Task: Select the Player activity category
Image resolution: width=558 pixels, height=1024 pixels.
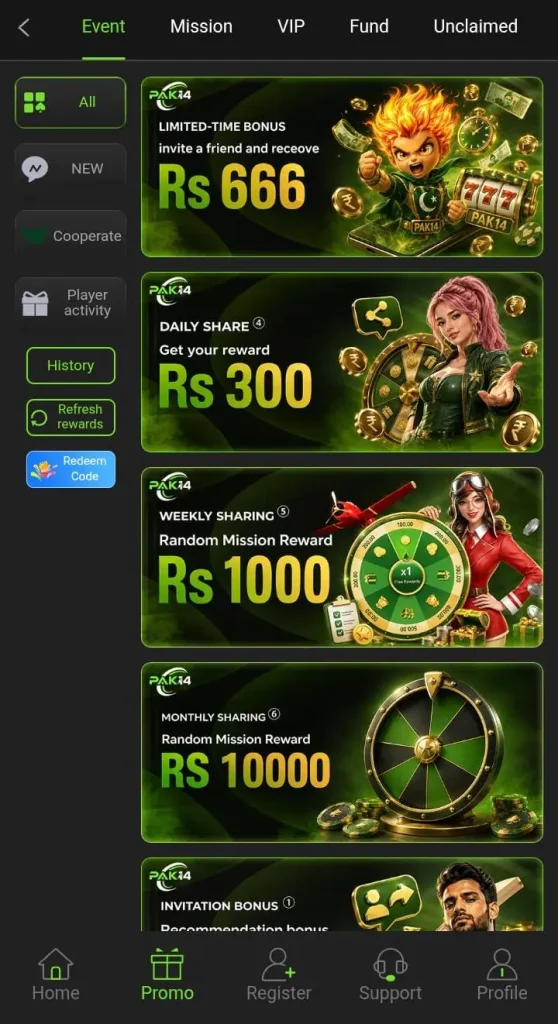Action: pyautogui.click(x=71, y=303)
